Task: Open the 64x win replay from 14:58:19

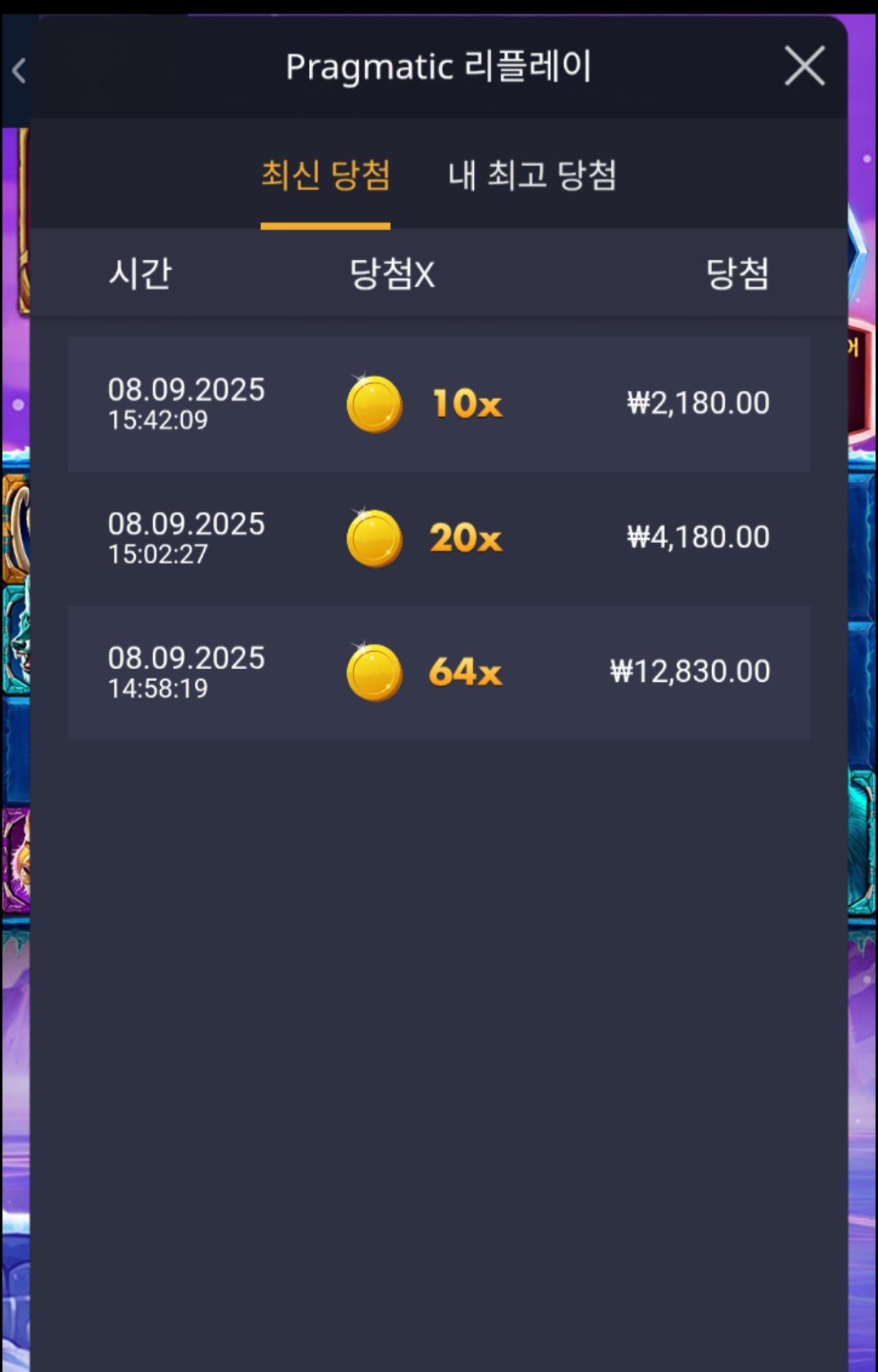Action: coord(438,672)
